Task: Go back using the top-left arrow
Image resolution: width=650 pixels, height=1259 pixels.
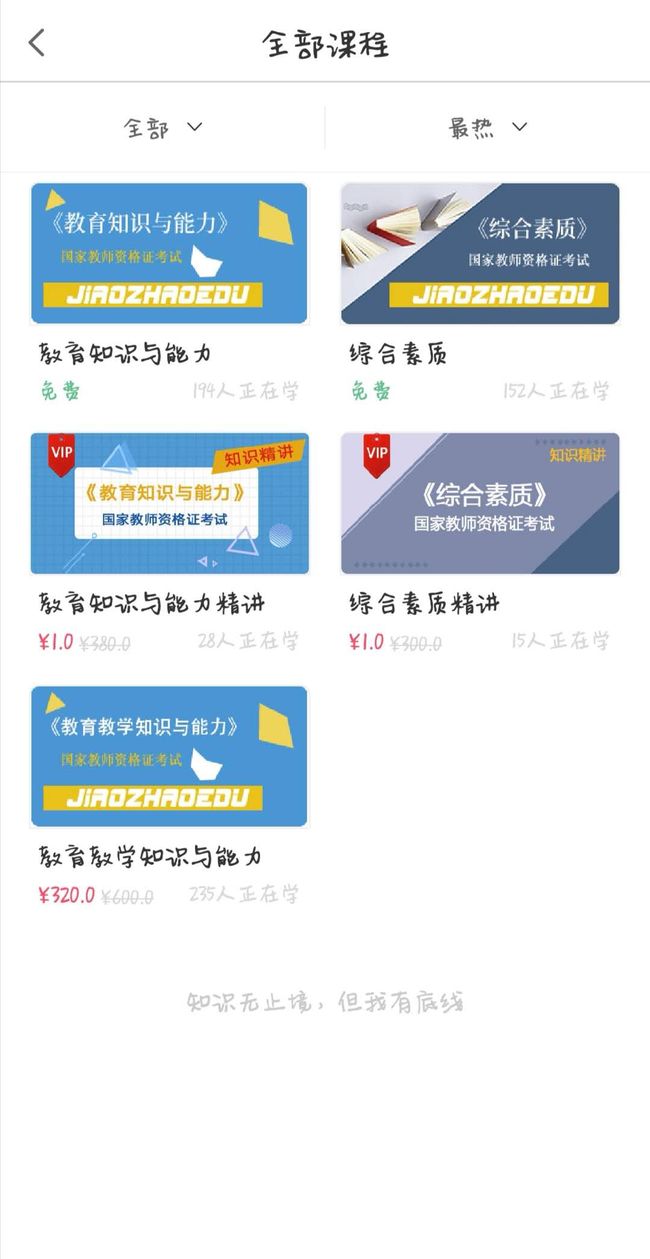Action: coord(37,43)
